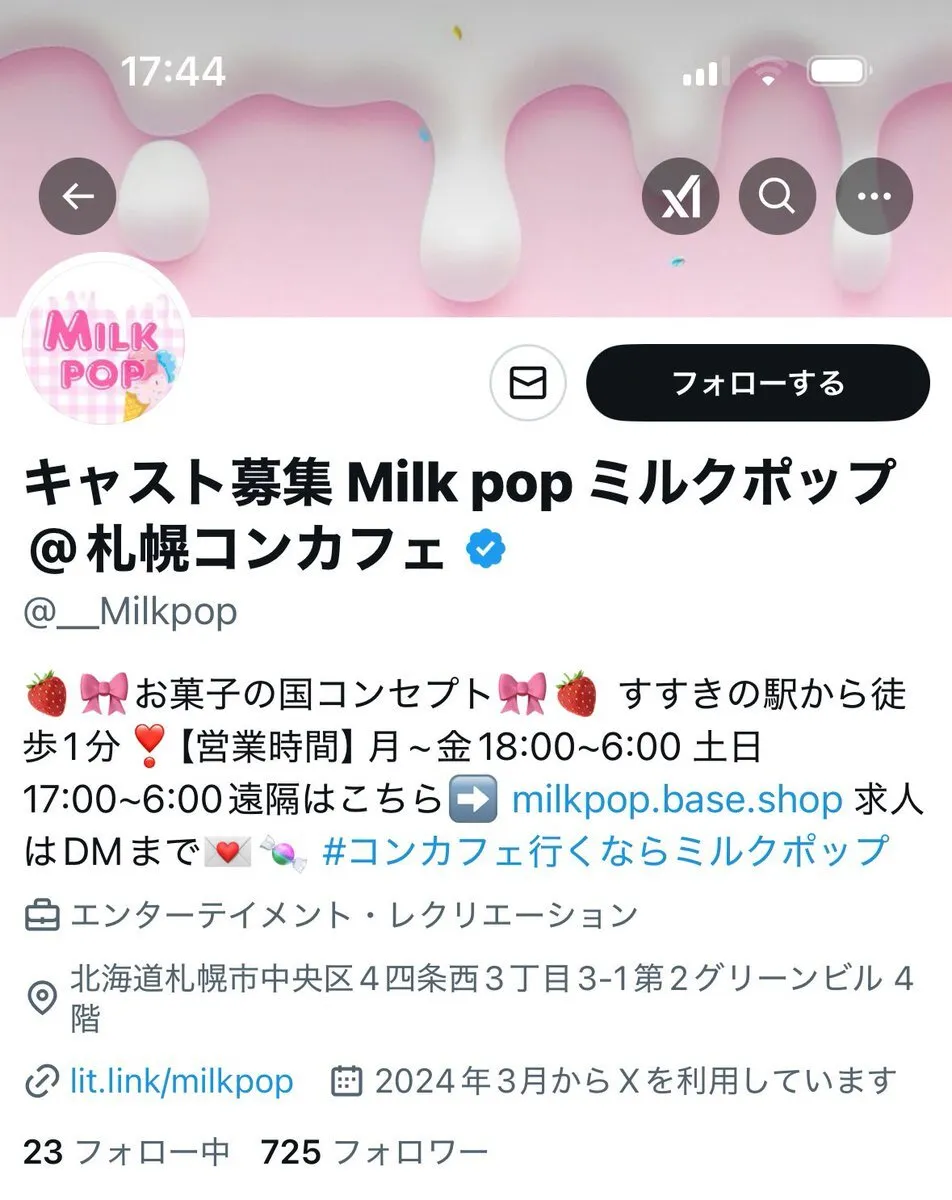The width and height of the screenshot is (952, 1200).
Task: Go back using the arrow button
Action: pyautogui.click(x=77, y=196)
